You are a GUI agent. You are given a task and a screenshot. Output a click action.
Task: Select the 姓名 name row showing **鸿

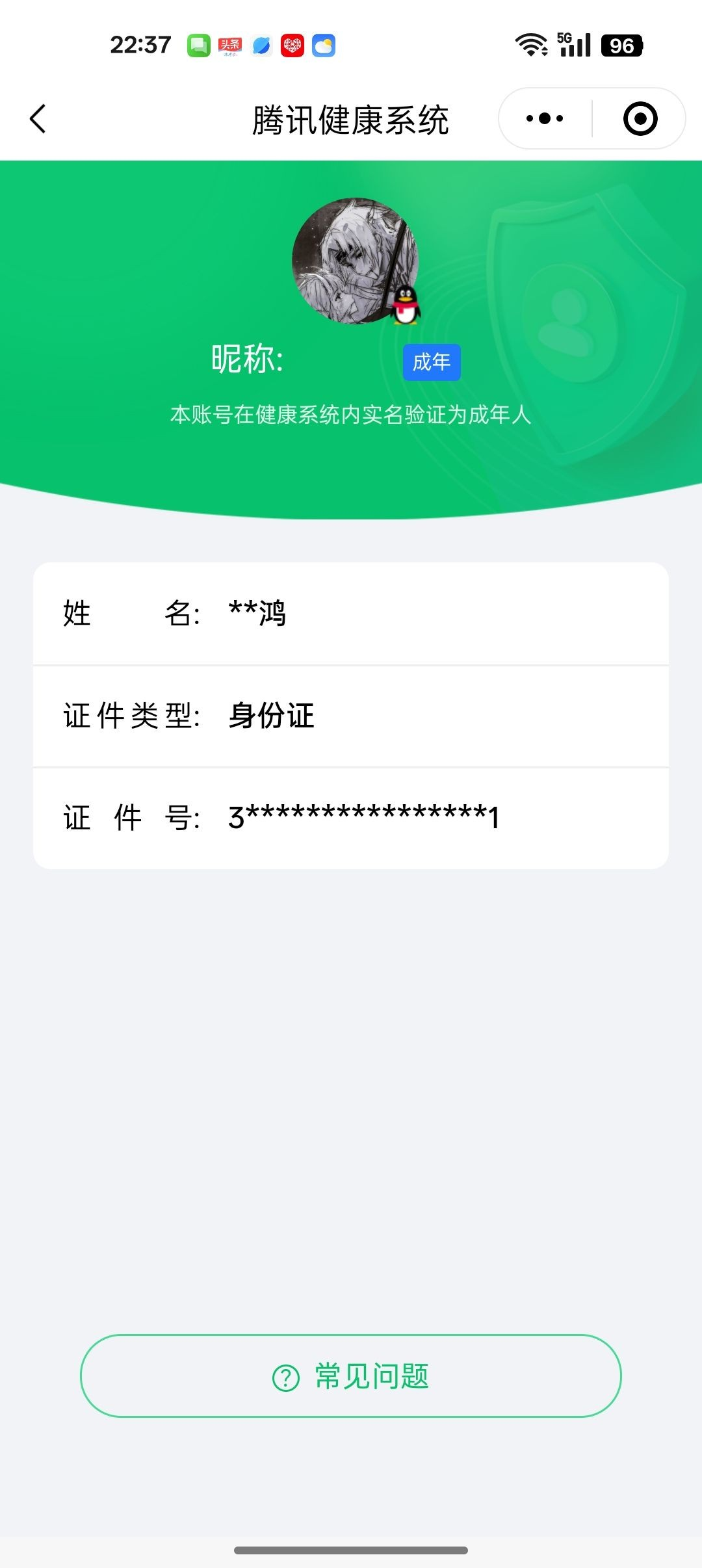pyautogui.click(x=351, y=614)
